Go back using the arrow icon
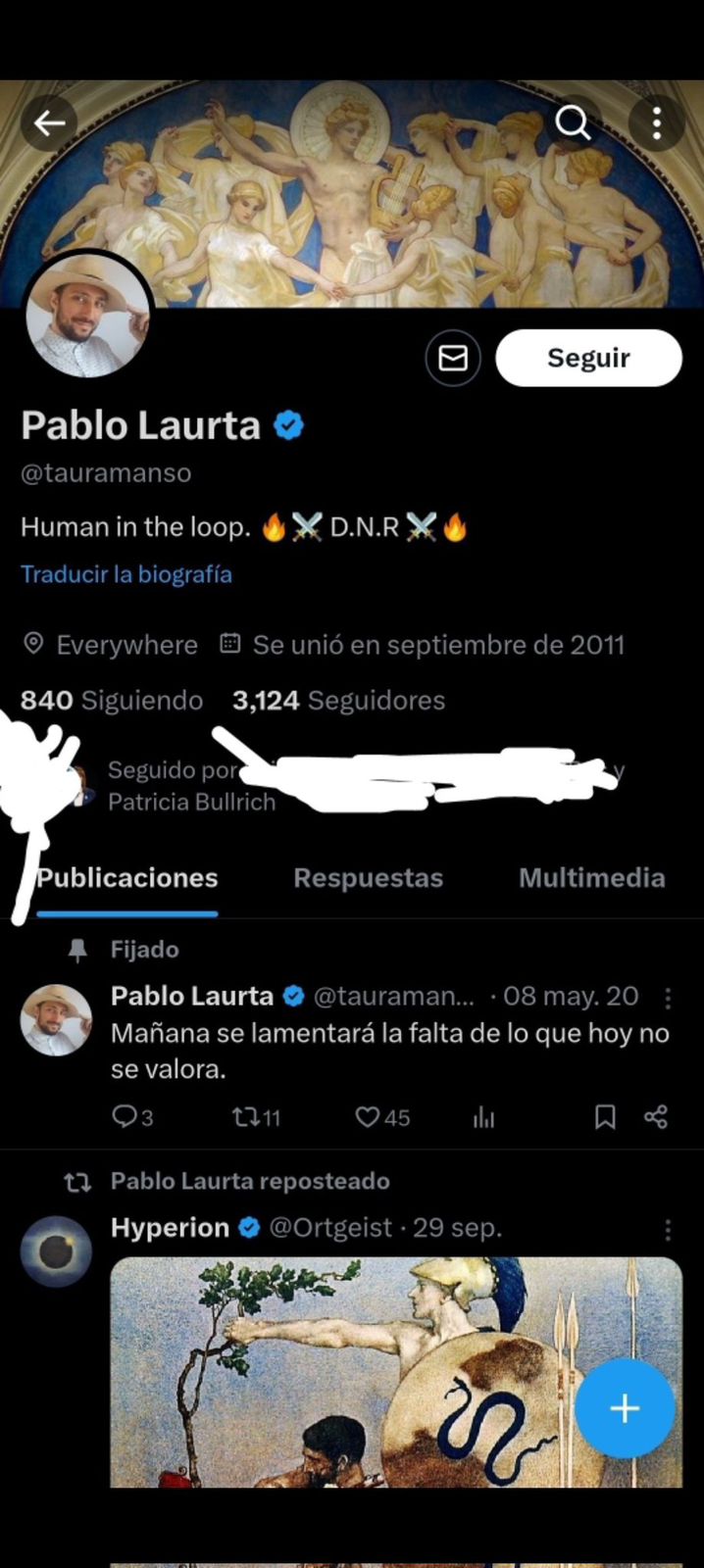The height and width of the screenshot is (1568, 704). (x=49, y=122)
